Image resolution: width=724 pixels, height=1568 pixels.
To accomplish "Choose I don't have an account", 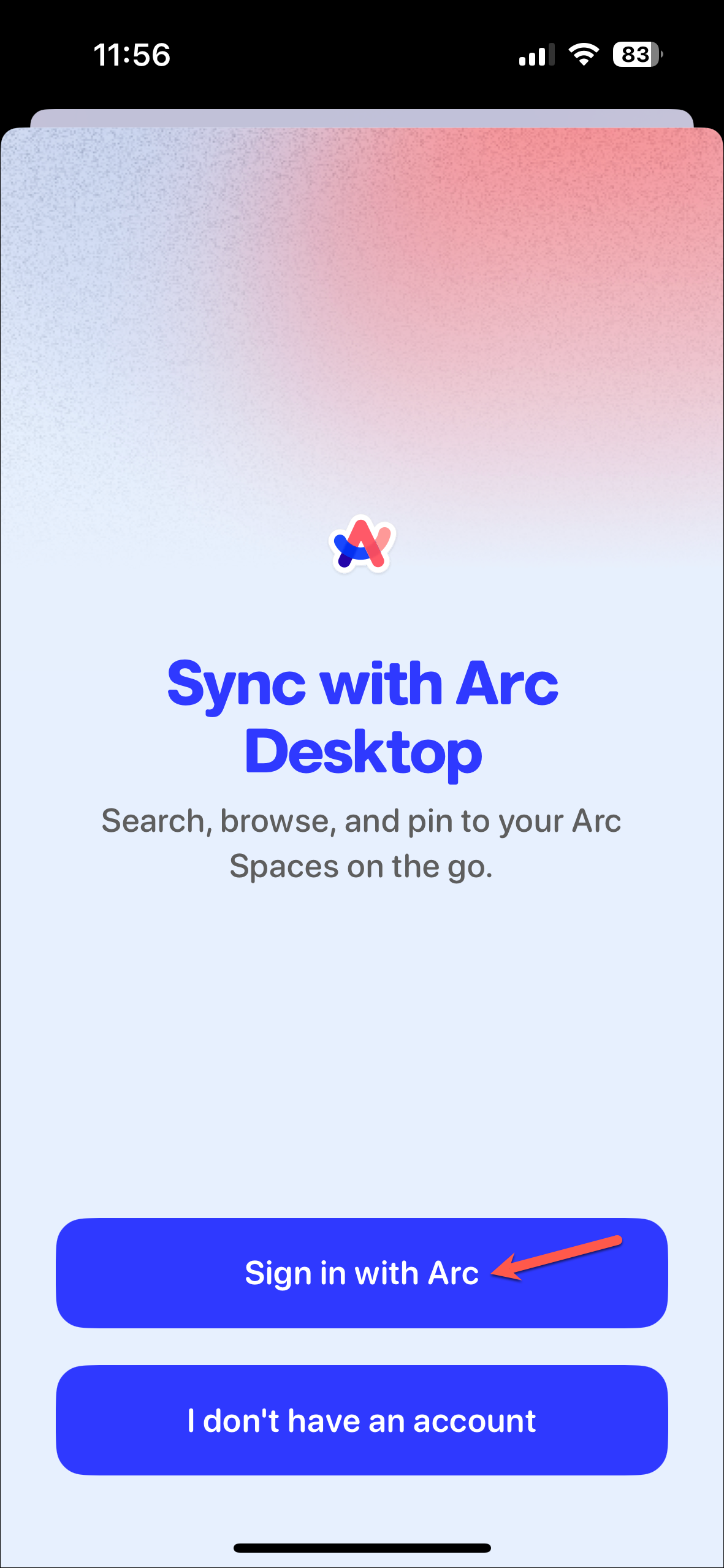I will click(x=362, y=1420).
